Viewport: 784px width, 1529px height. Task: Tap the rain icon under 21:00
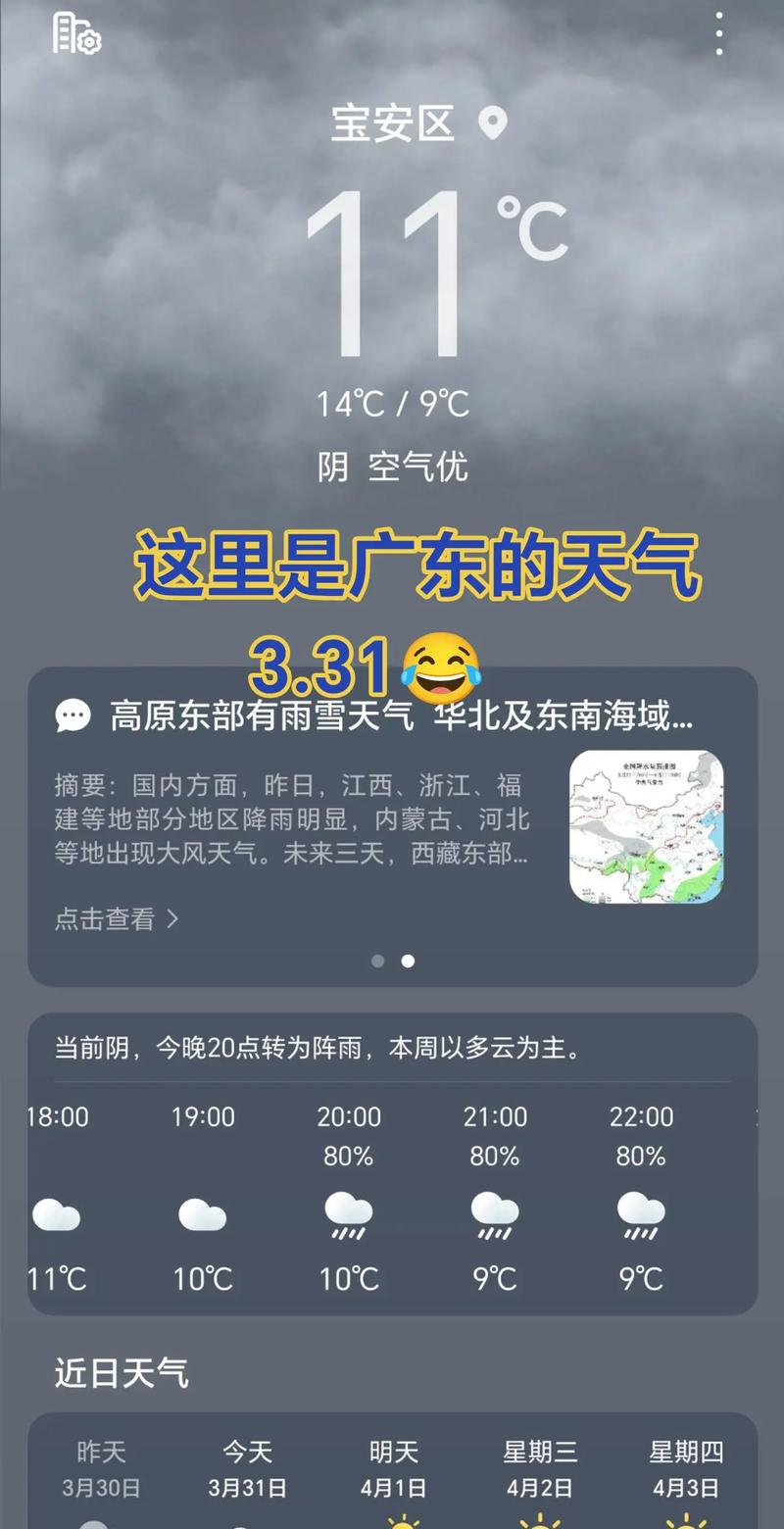click(x=494, y=1215)
